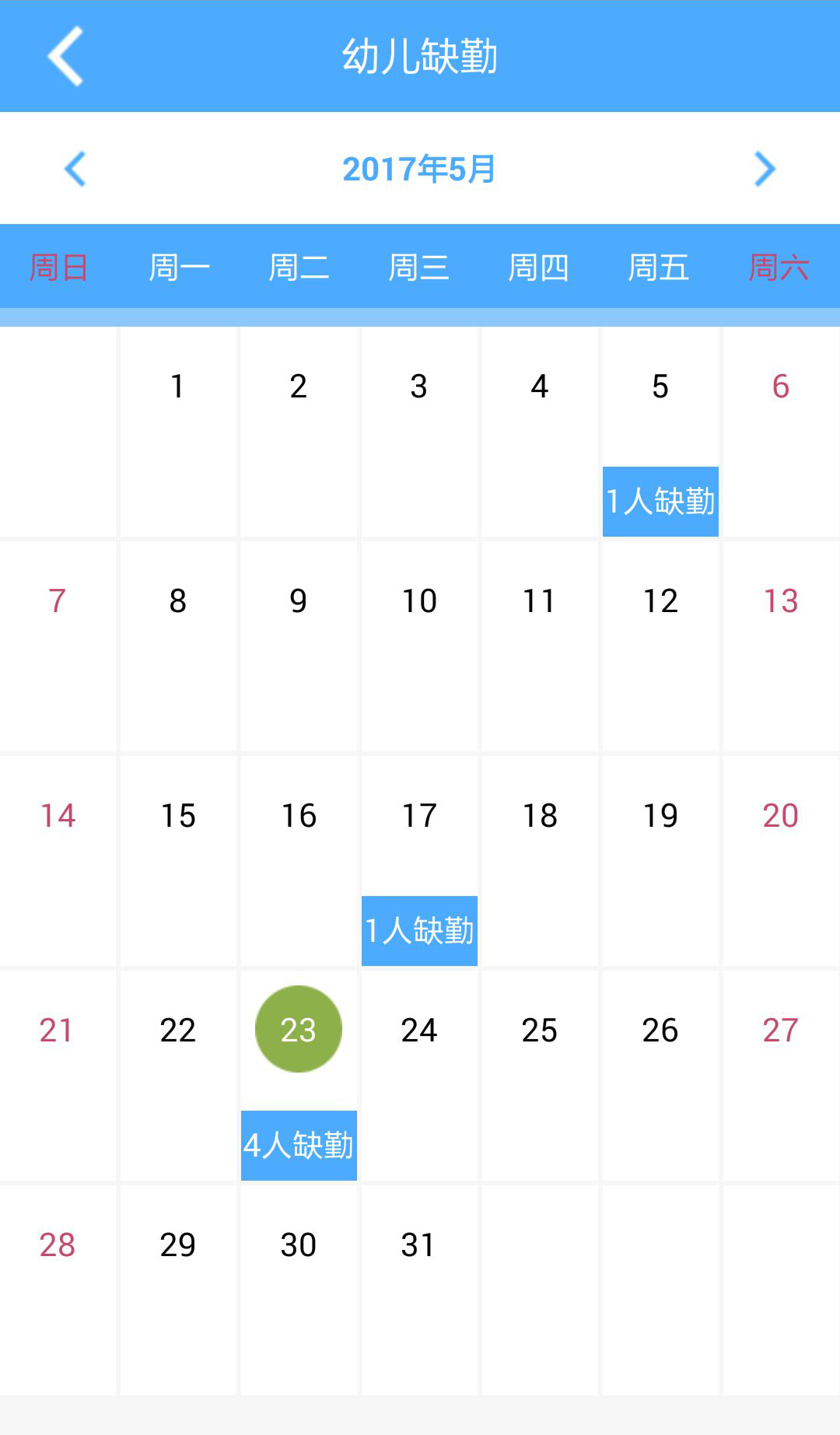The image size is (840, 1435).
Task: Choose date 8 on calendar
Action: coord(178,646)
